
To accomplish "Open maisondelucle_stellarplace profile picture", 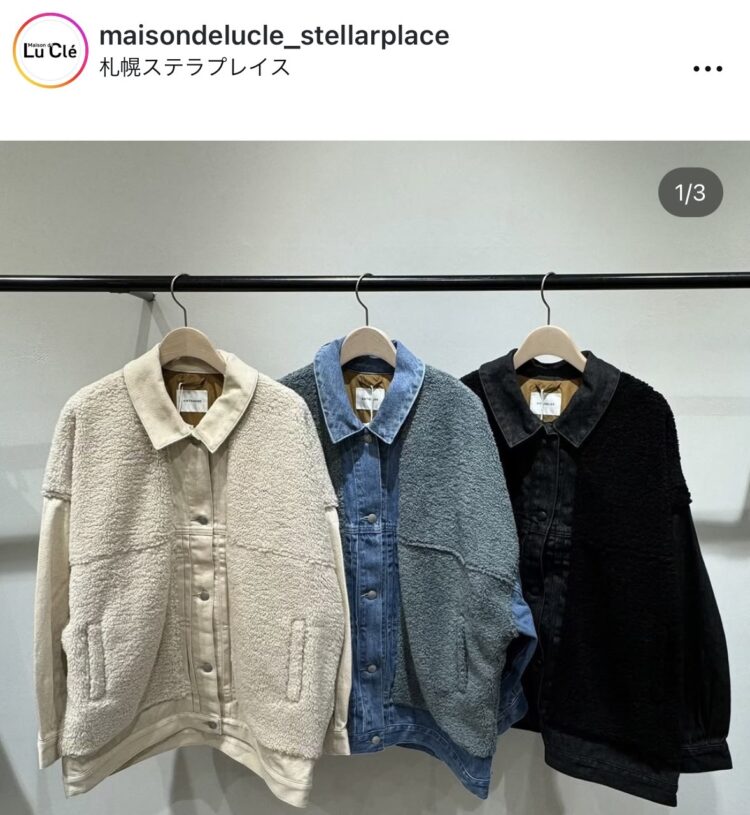I will pos(50,50).
